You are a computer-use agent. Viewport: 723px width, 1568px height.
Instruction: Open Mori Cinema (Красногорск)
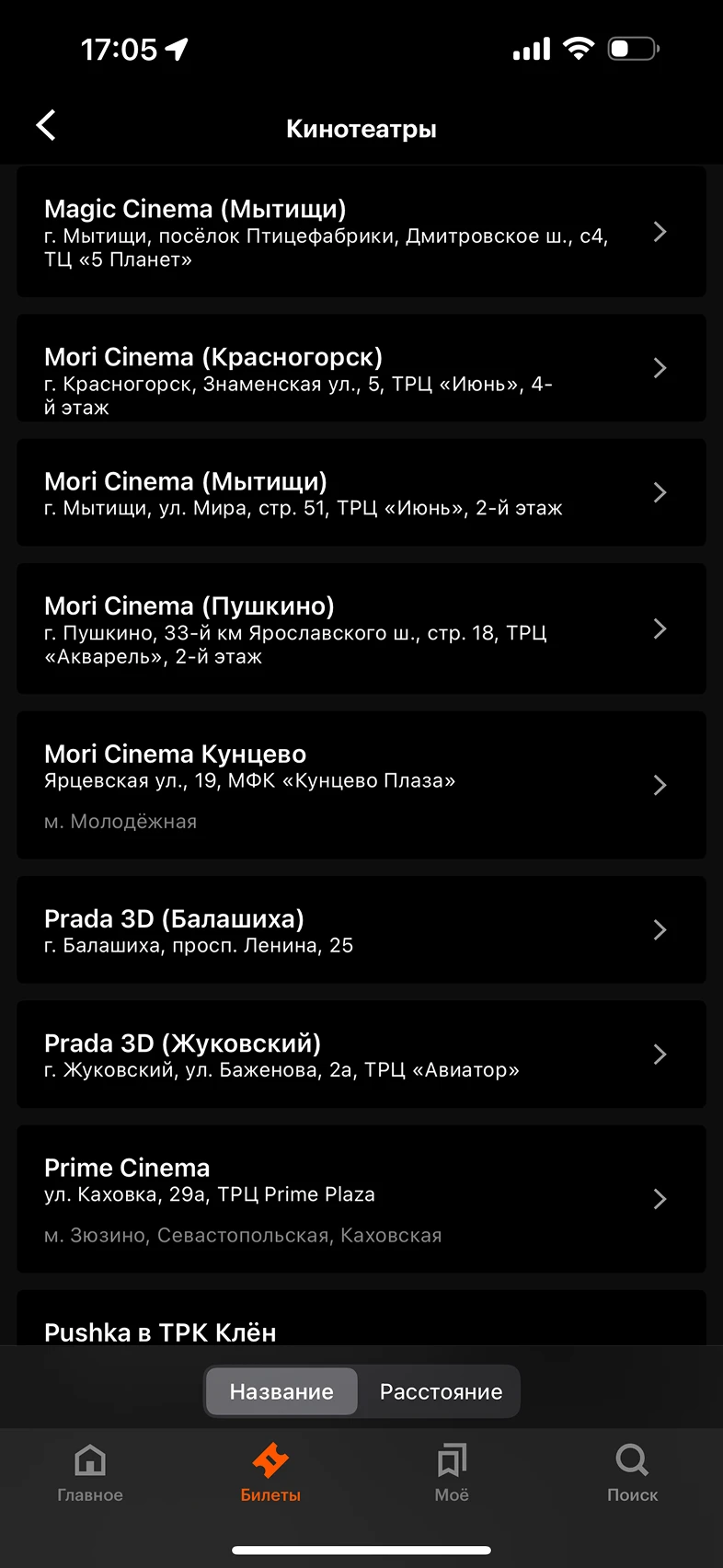361,368
